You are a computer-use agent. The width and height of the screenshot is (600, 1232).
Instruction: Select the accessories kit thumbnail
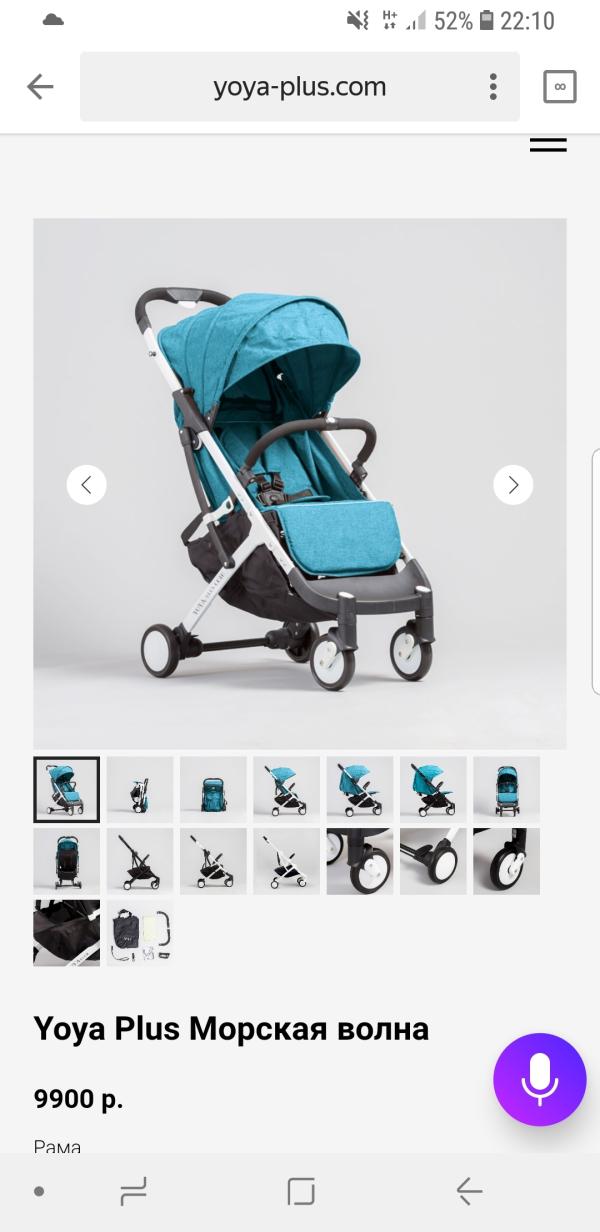click(140, 933)
